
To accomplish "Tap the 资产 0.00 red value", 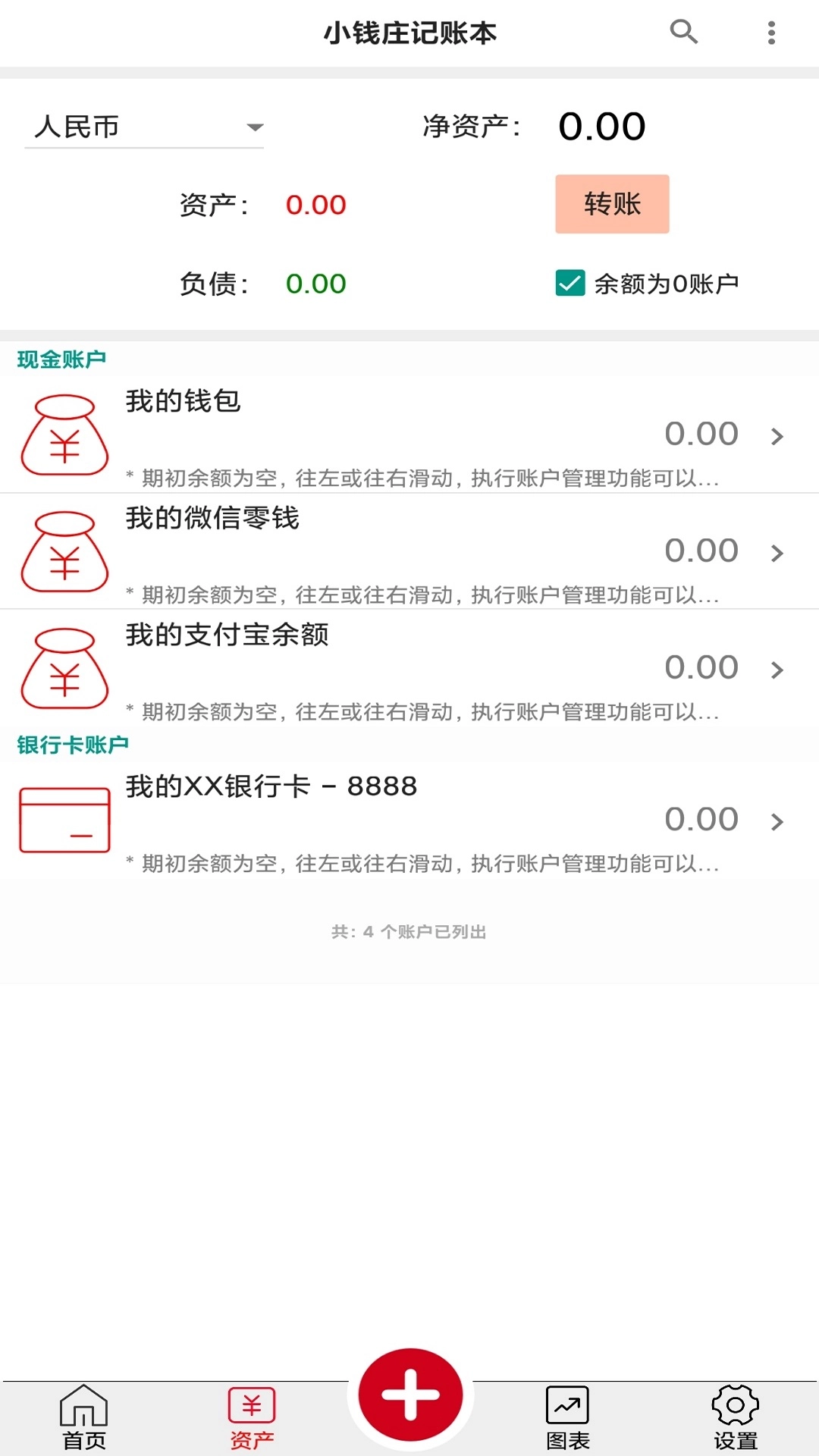I will [x=316, y=205].
